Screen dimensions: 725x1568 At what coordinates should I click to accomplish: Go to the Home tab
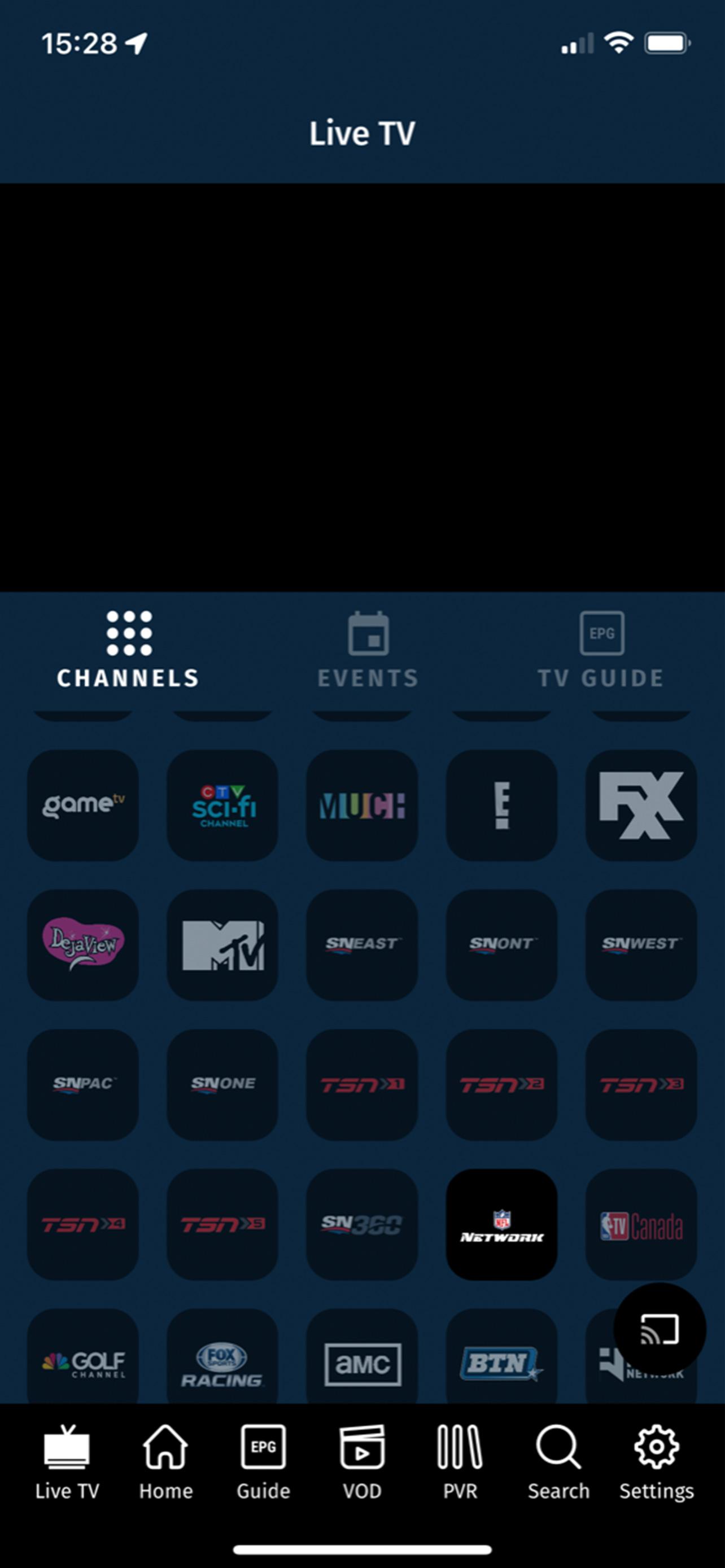pyautogui.click(x=165, y=1461)
